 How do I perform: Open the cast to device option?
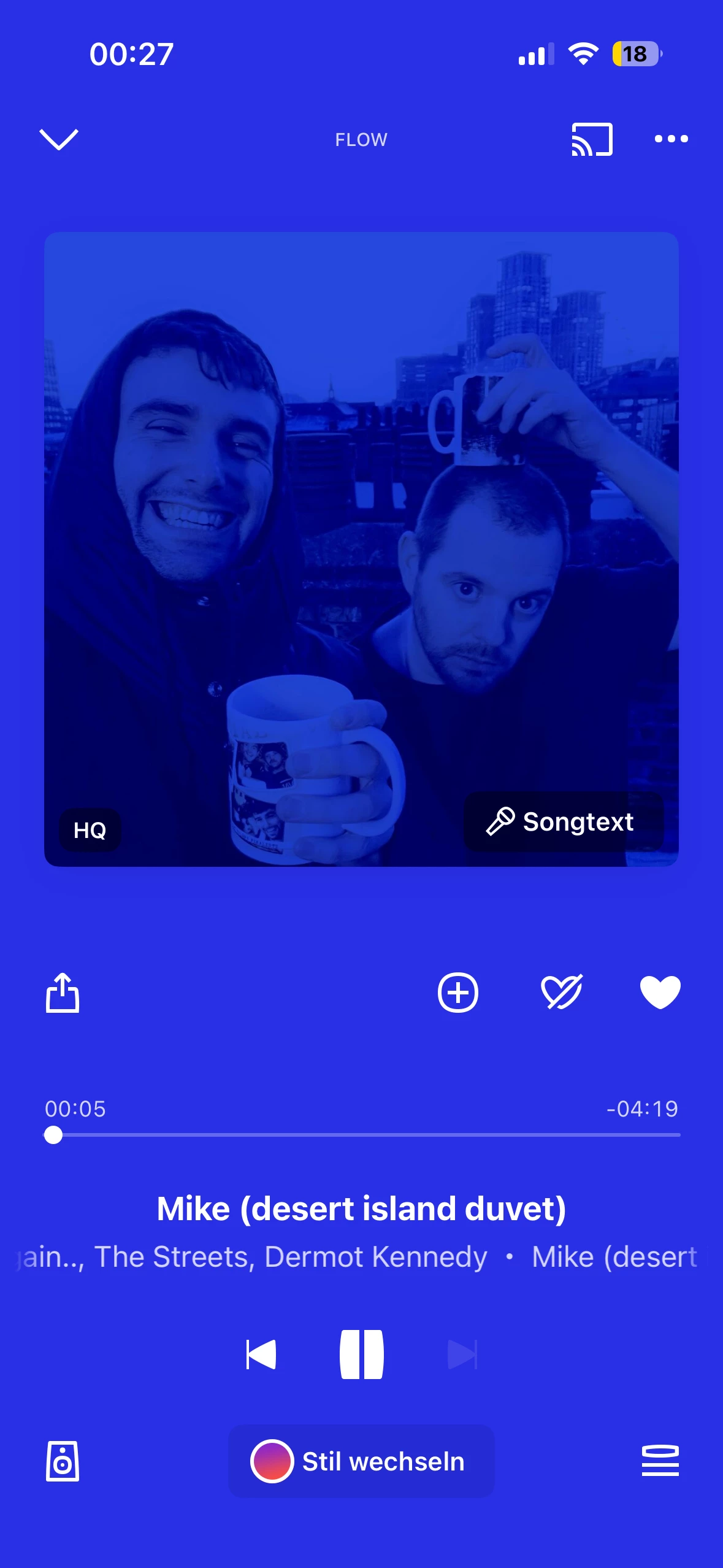pyautogui.click(x=592, y=139)
